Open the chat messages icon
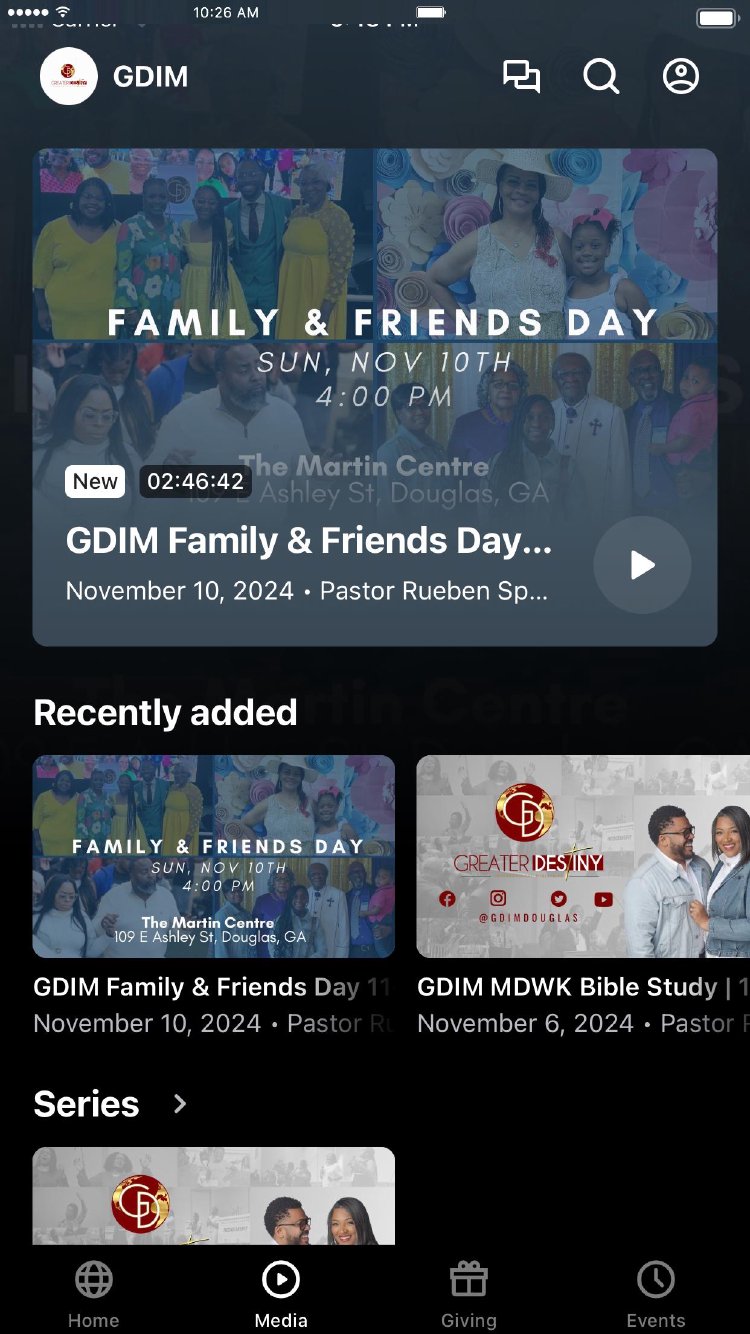750x1334 pixels. (x=521, y=77)
